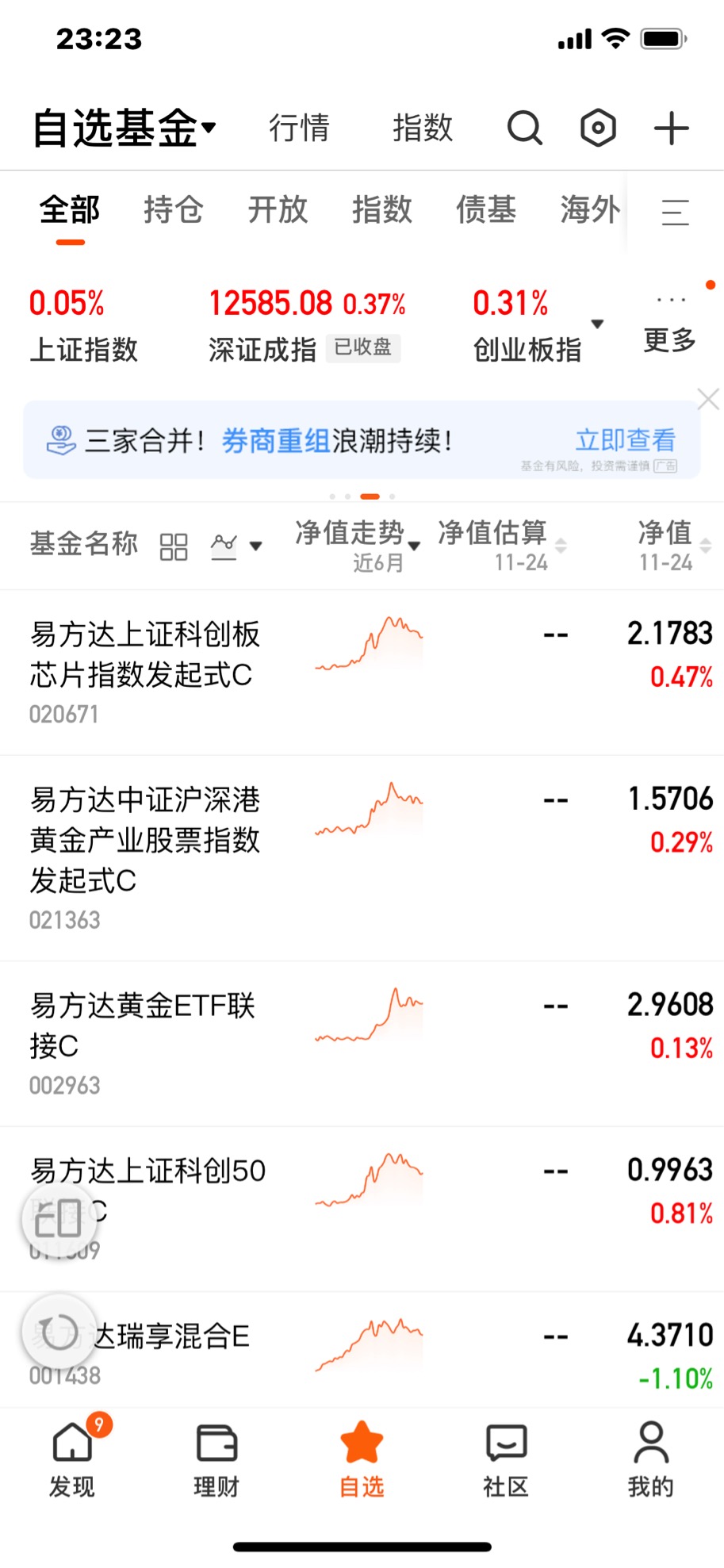The width and height of the screenshot is (724, 1568).
Task: Switch to the 行情 top tab
Action: point(299,128)
